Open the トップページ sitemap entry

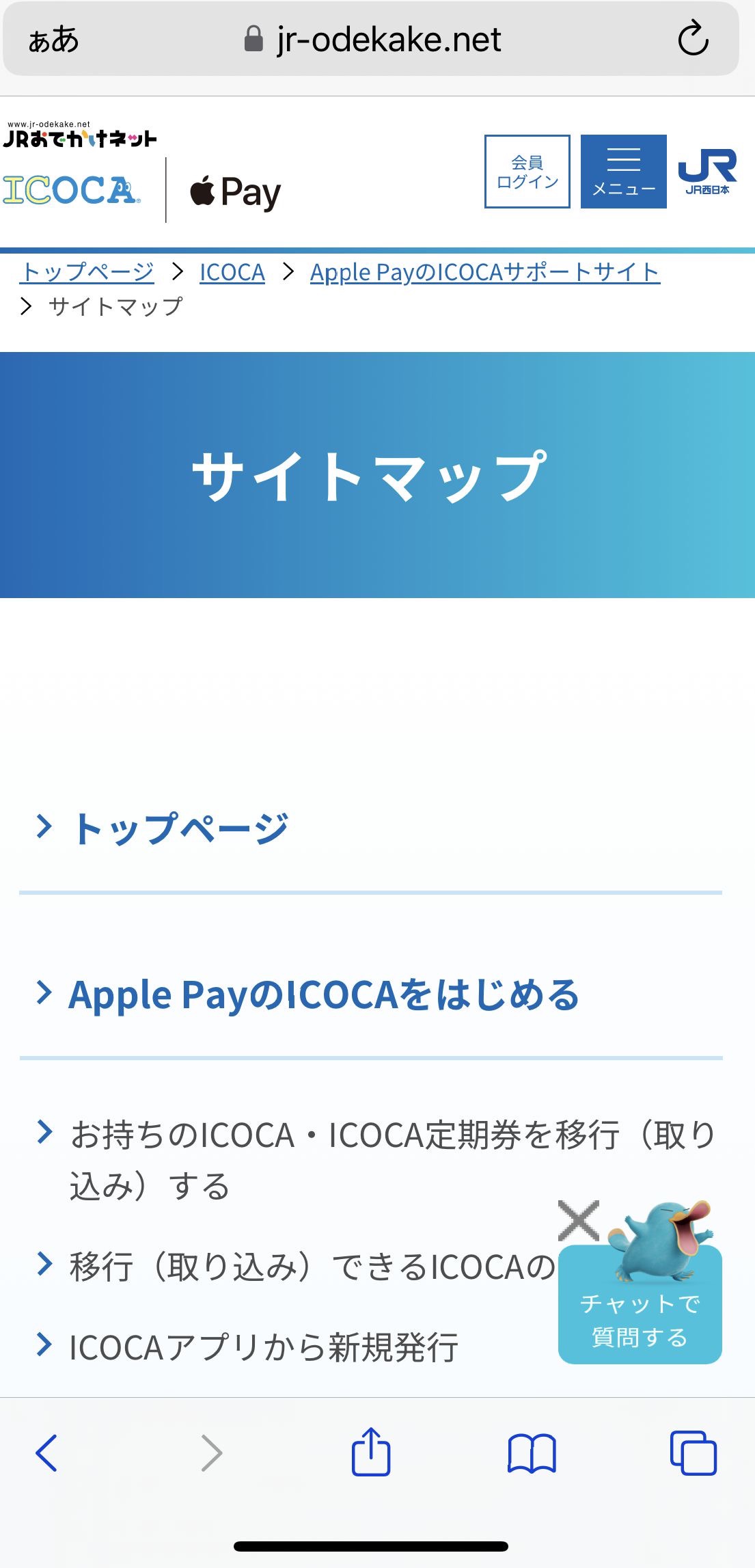[180, 828]
